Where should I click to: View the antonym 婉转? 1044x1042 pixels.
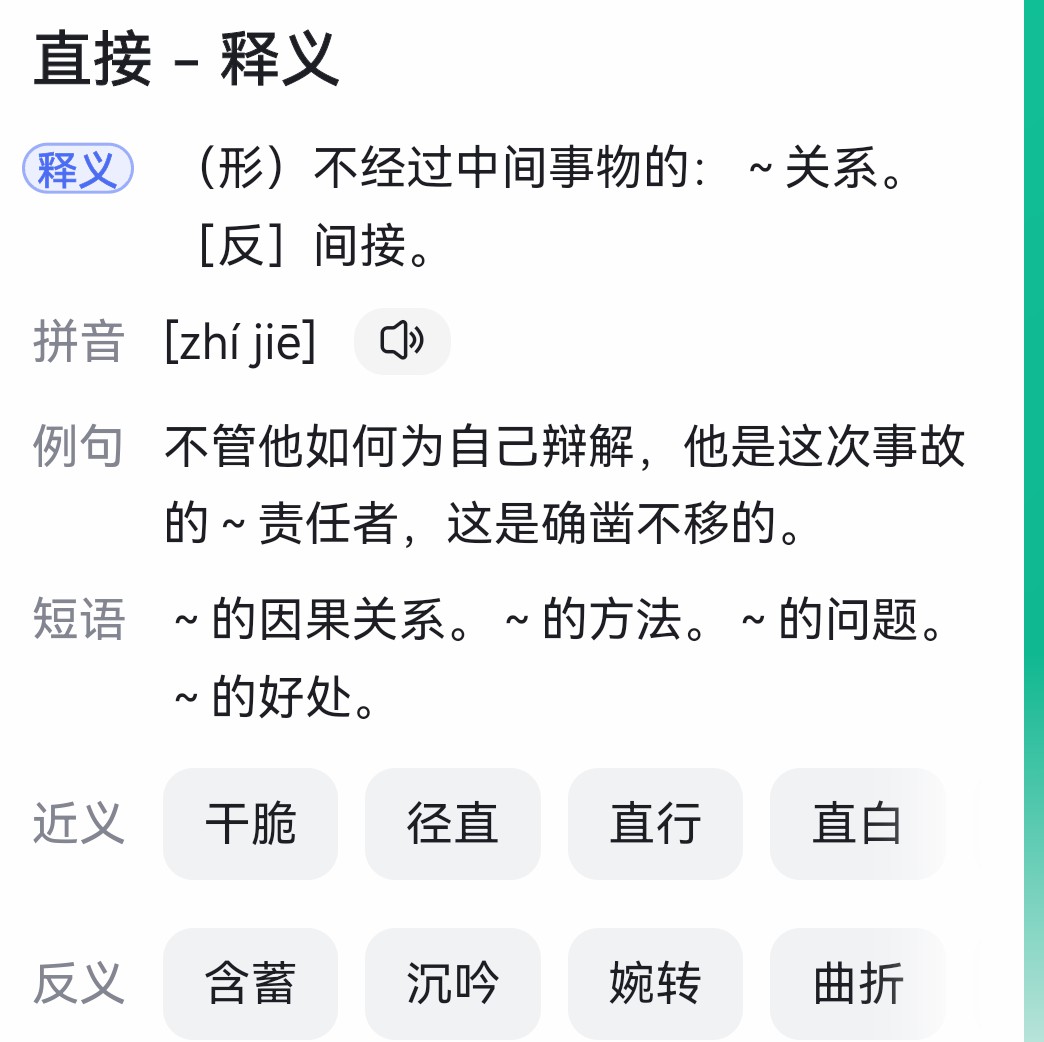pyautogui.click(x=655, y=983)
